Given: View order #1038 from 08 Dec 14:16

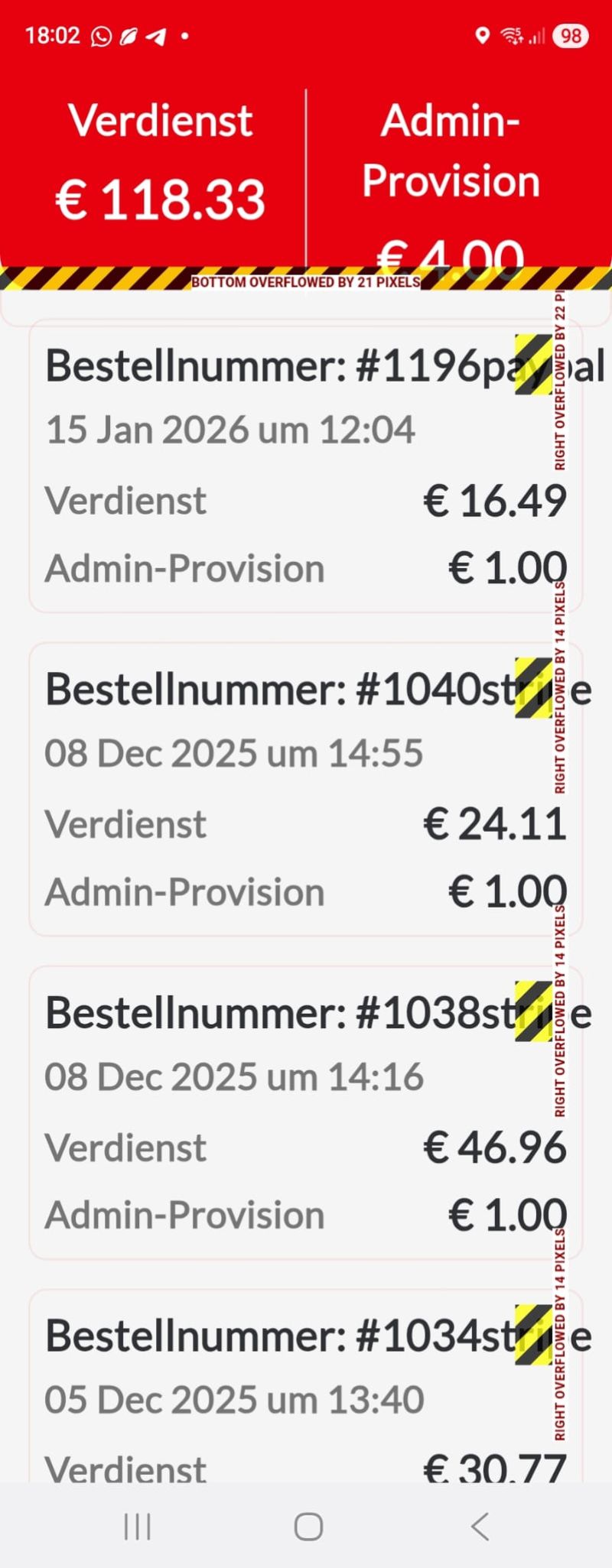Looking at the screenshot, I should 306,1112.
